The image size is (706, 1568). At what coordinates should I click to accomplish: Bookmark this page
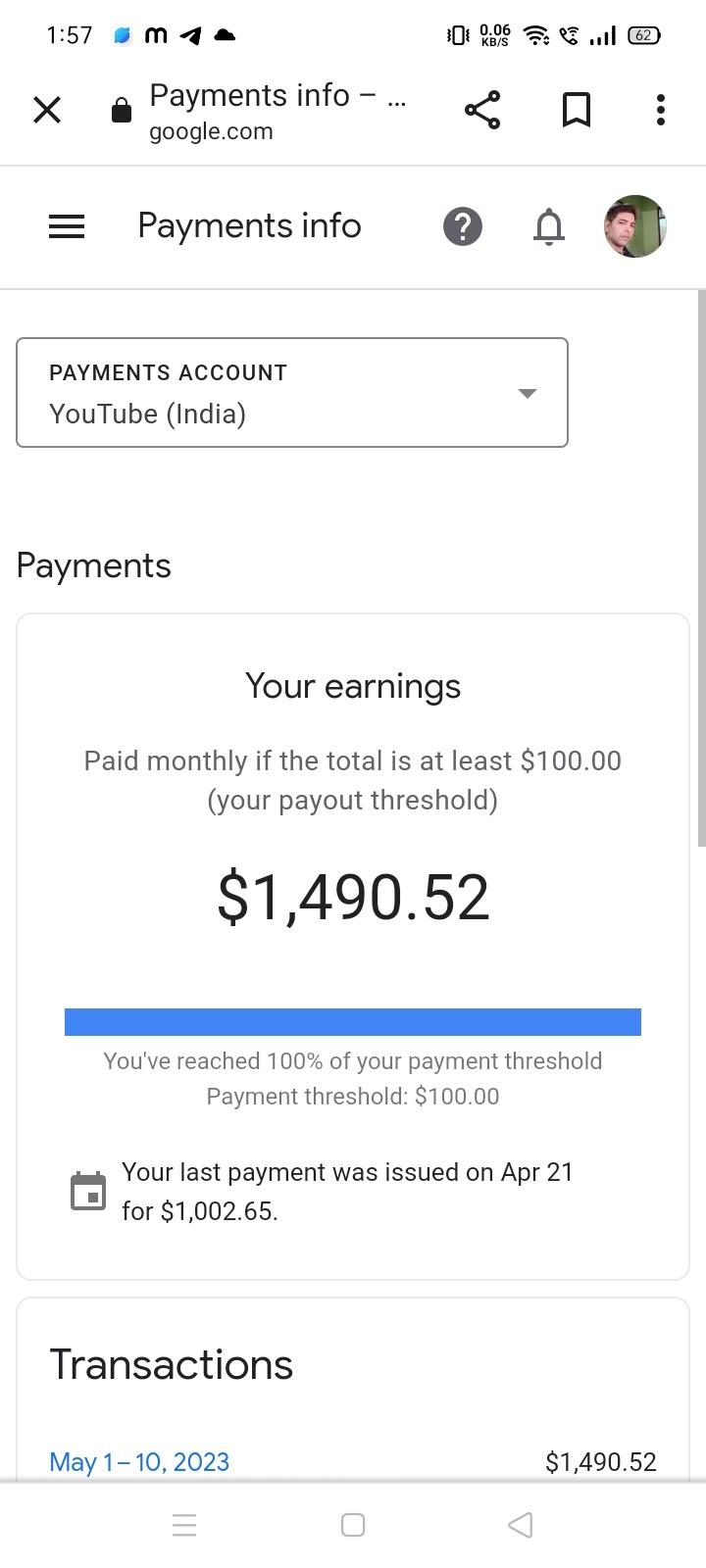(x=576, y=110)
